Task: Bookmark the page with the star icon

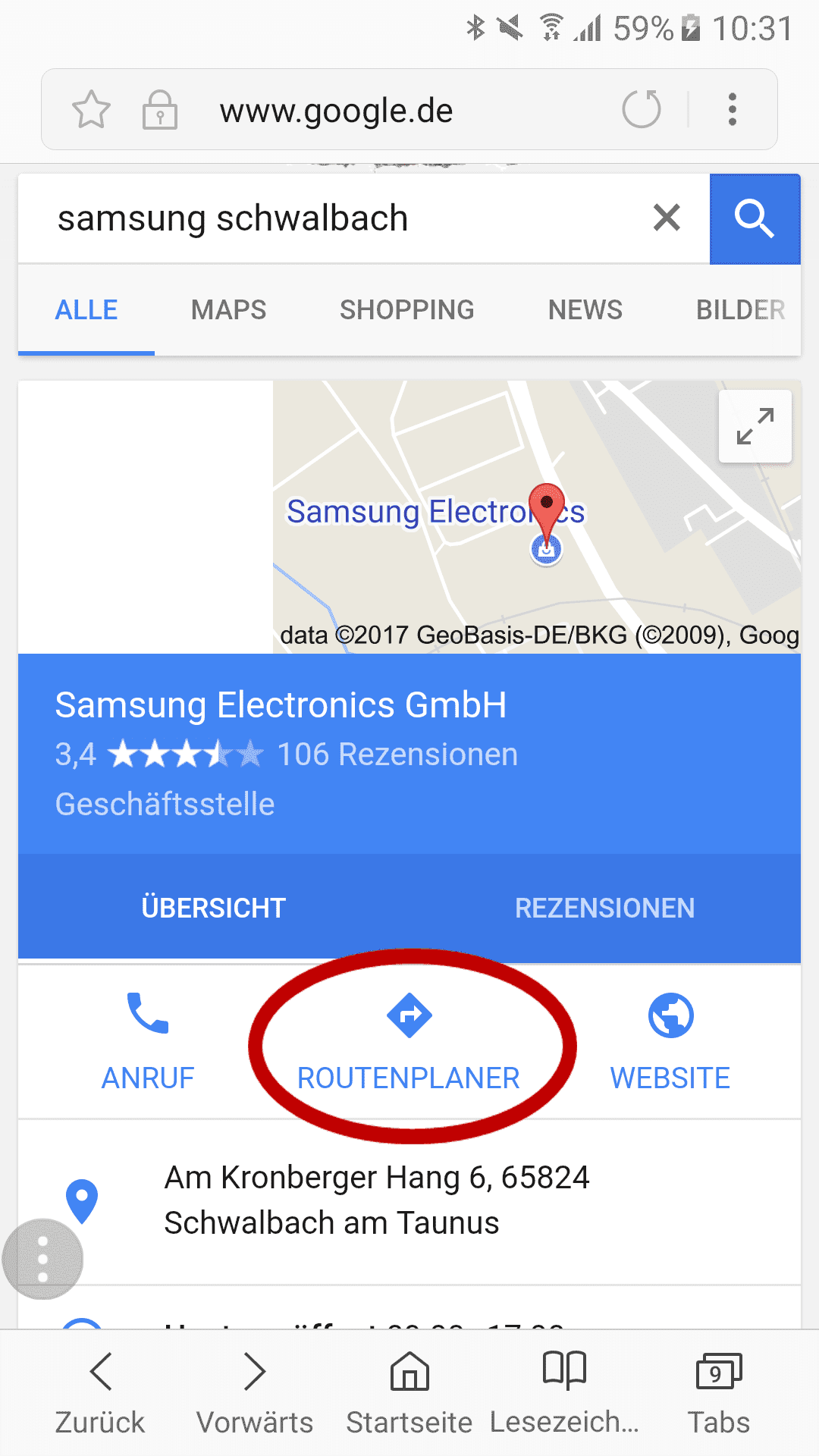Action: point(91,110)
